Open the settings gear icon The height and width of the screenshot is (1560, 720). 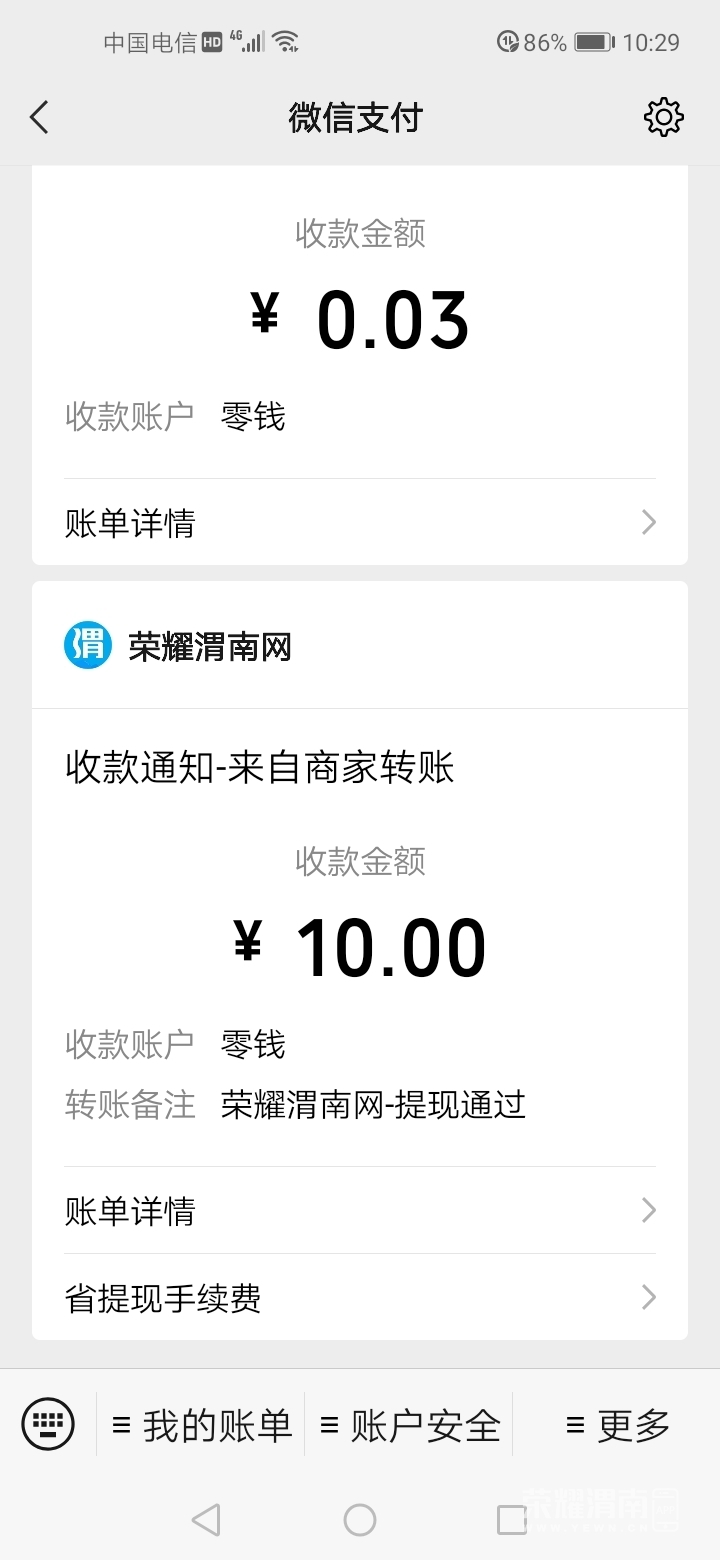pos(663,118)
